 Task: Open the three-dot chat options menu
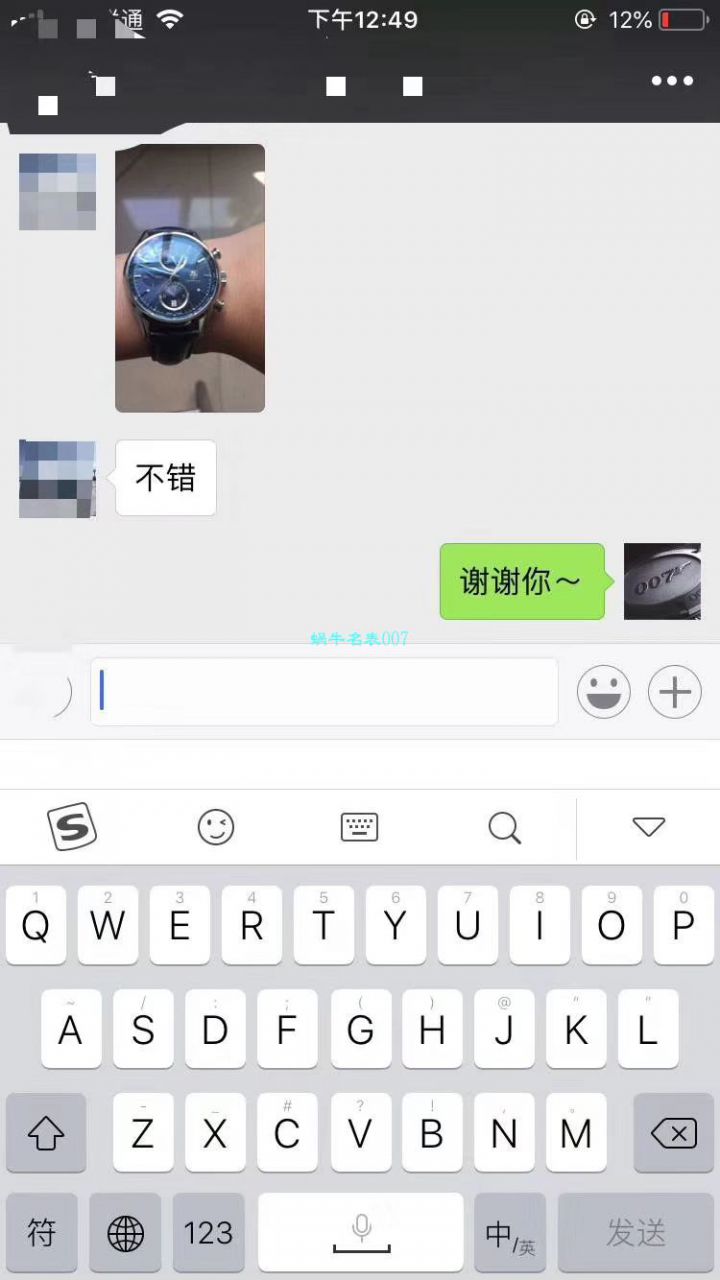[672, 81]
